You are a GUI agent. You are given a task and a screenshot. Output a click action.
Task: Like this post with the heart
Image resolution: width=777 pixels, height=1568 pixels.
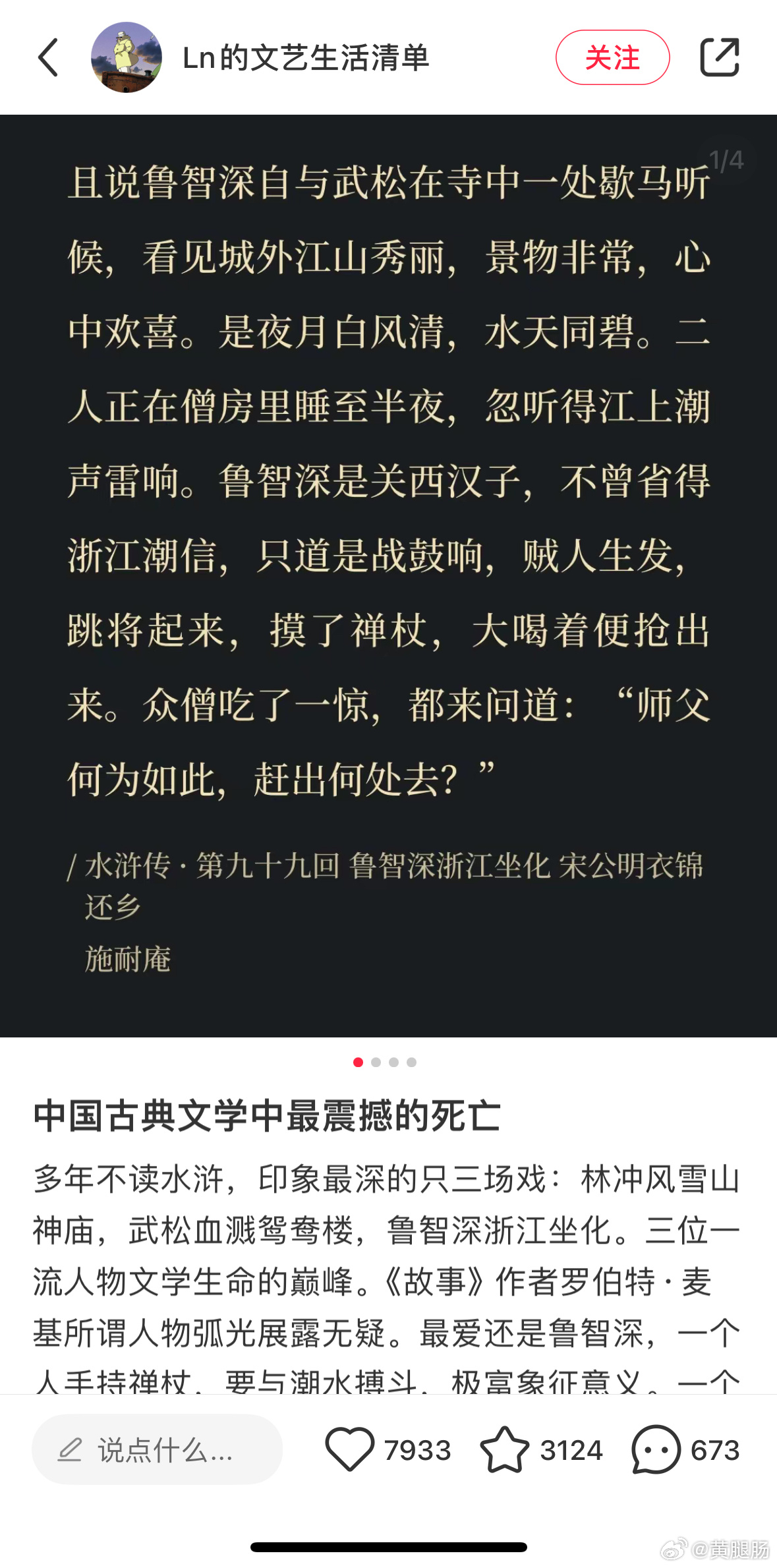[349, 1449]
